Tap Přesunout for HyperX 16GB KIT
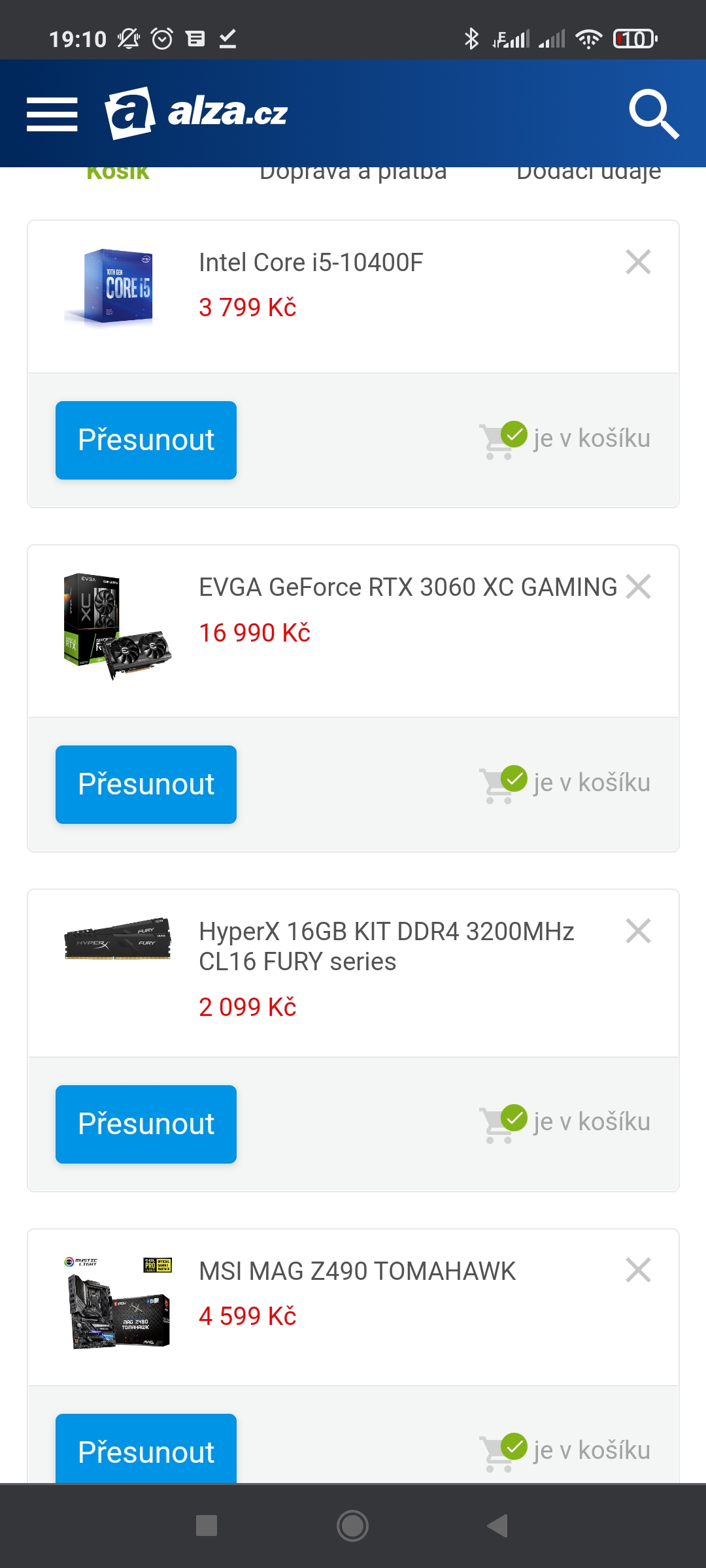The width and height of the screenshot is (706, 1568). [x=146, y=1124]
